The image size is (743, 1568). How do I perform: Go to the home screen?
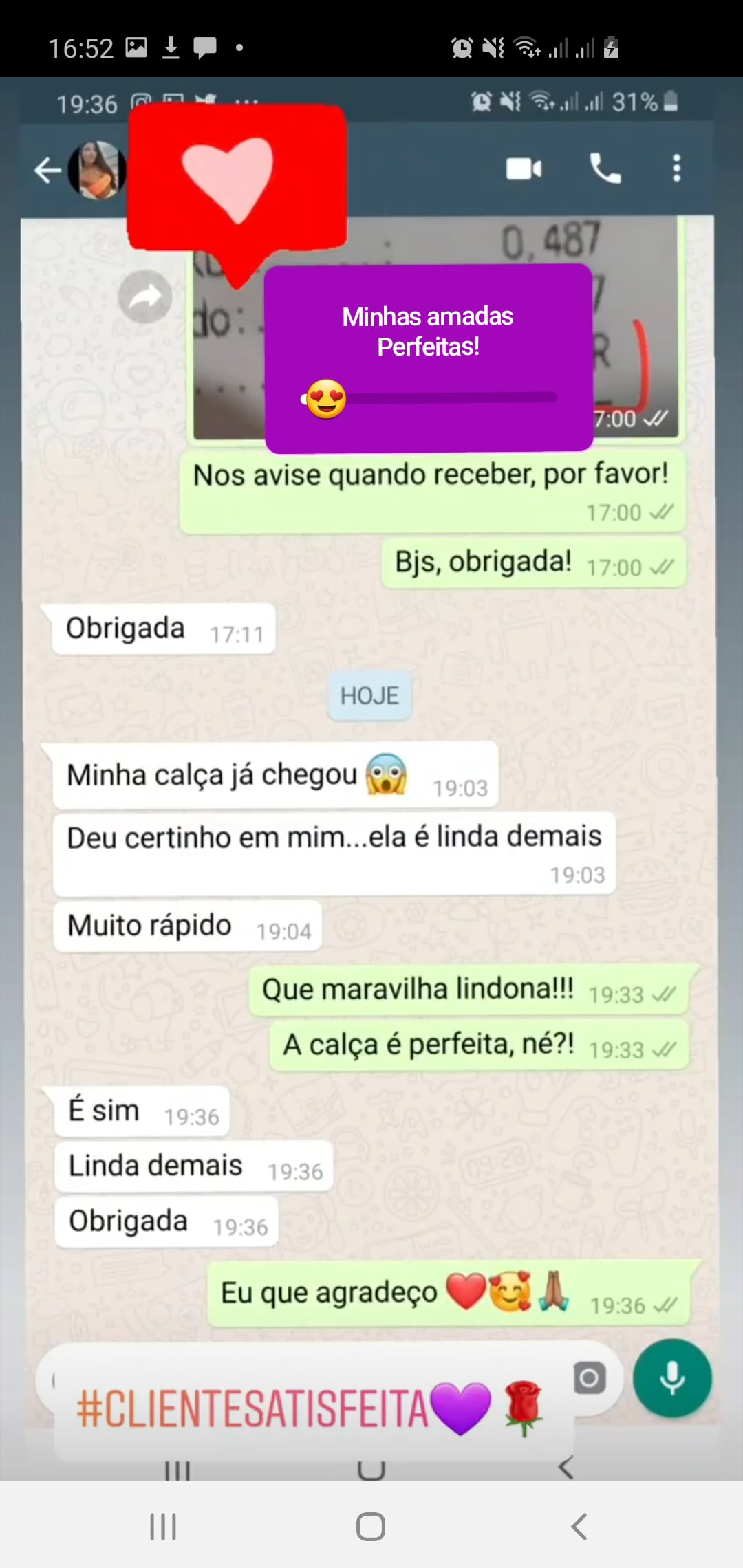coord(371,1527)
